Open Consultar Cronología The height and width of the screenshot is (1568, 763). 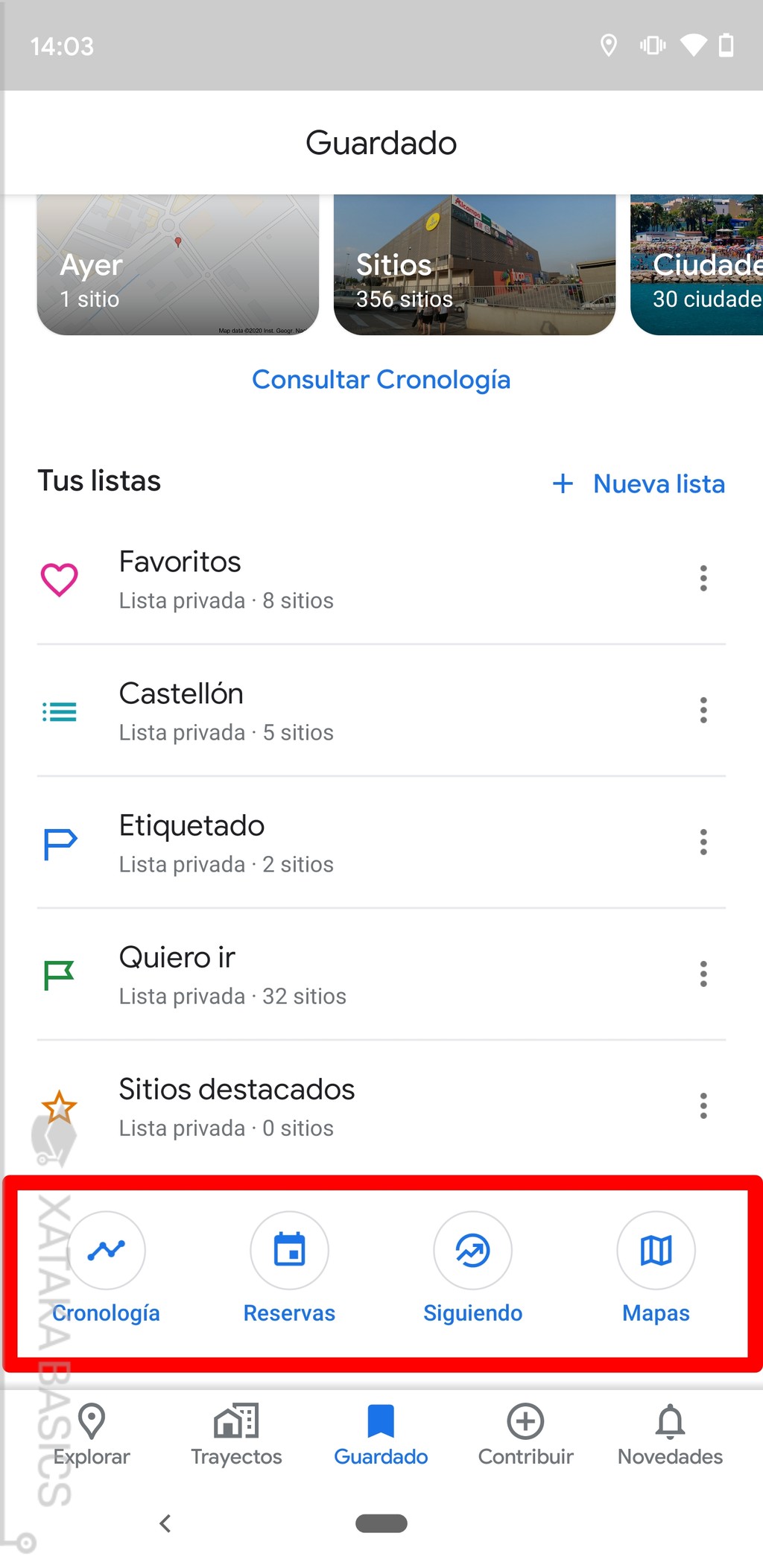click(381, 380)
